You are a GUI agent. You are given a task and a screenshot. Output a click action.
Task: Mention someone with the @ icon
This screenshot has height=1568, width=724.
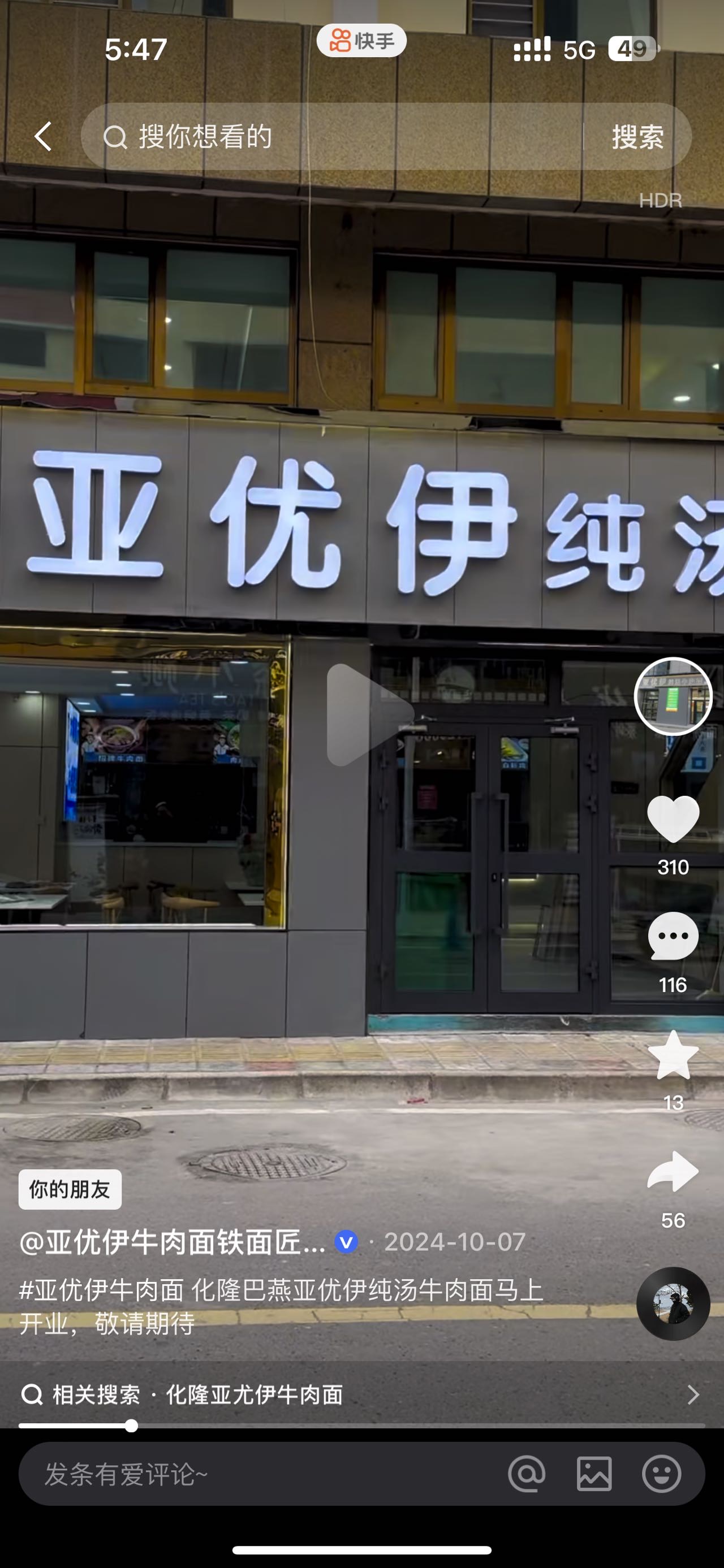pos(527,1474)
